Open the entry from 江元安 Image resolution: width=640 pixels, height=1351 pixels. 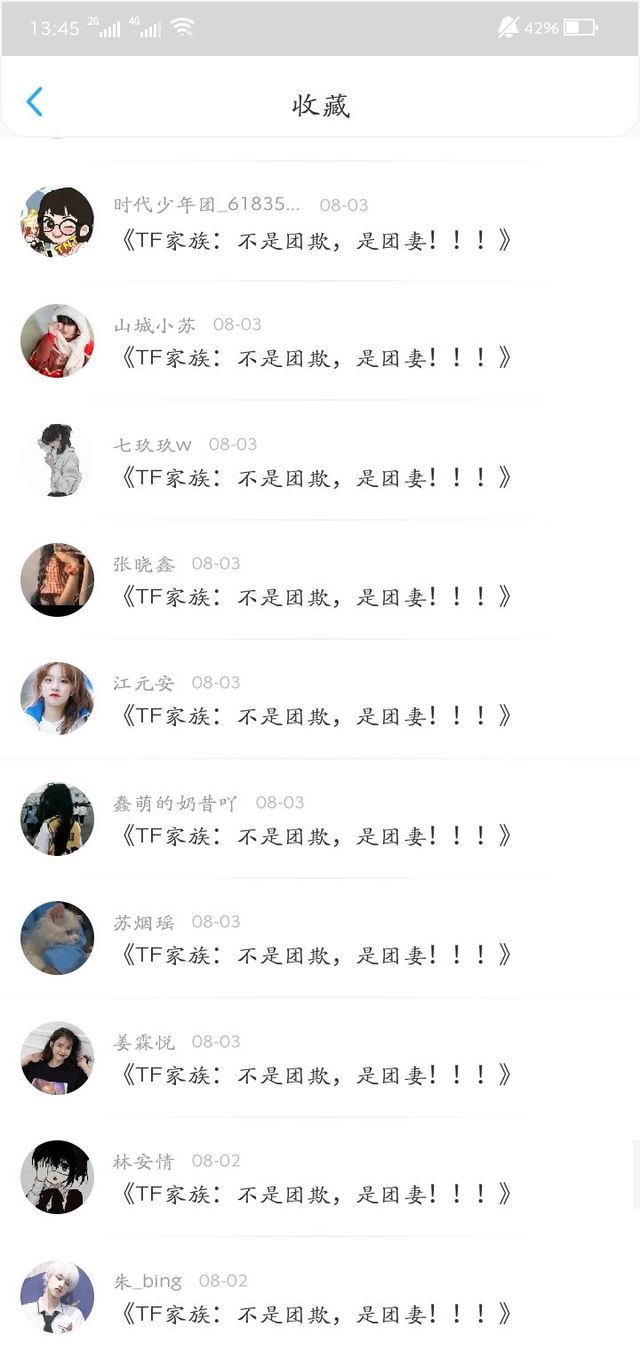(x=315, y=716)
